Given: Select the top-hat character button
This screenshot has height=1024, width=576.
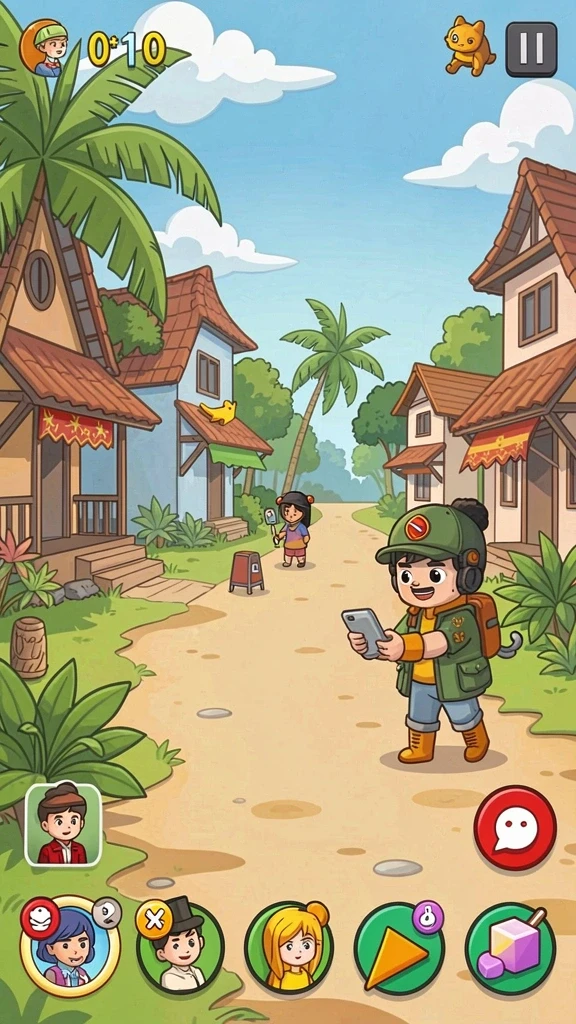Looking at the screenshot, I should [180, 947].
